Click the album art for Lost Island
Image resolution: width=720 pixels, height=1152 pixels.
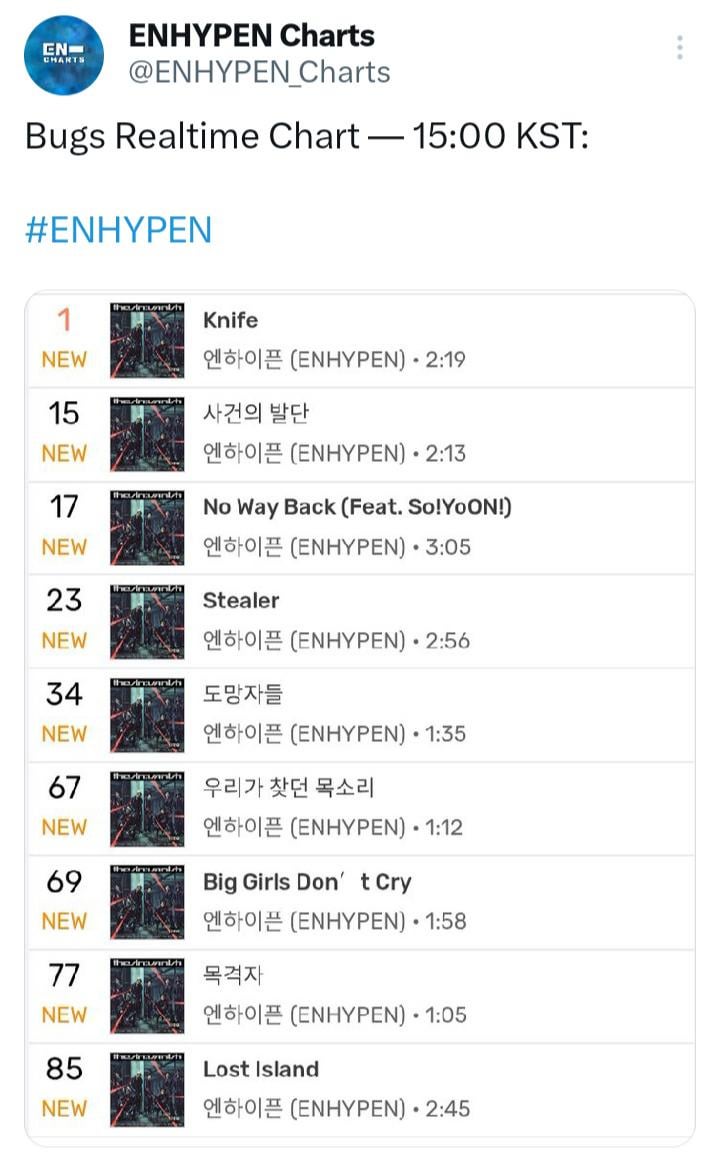[146, 1088]
